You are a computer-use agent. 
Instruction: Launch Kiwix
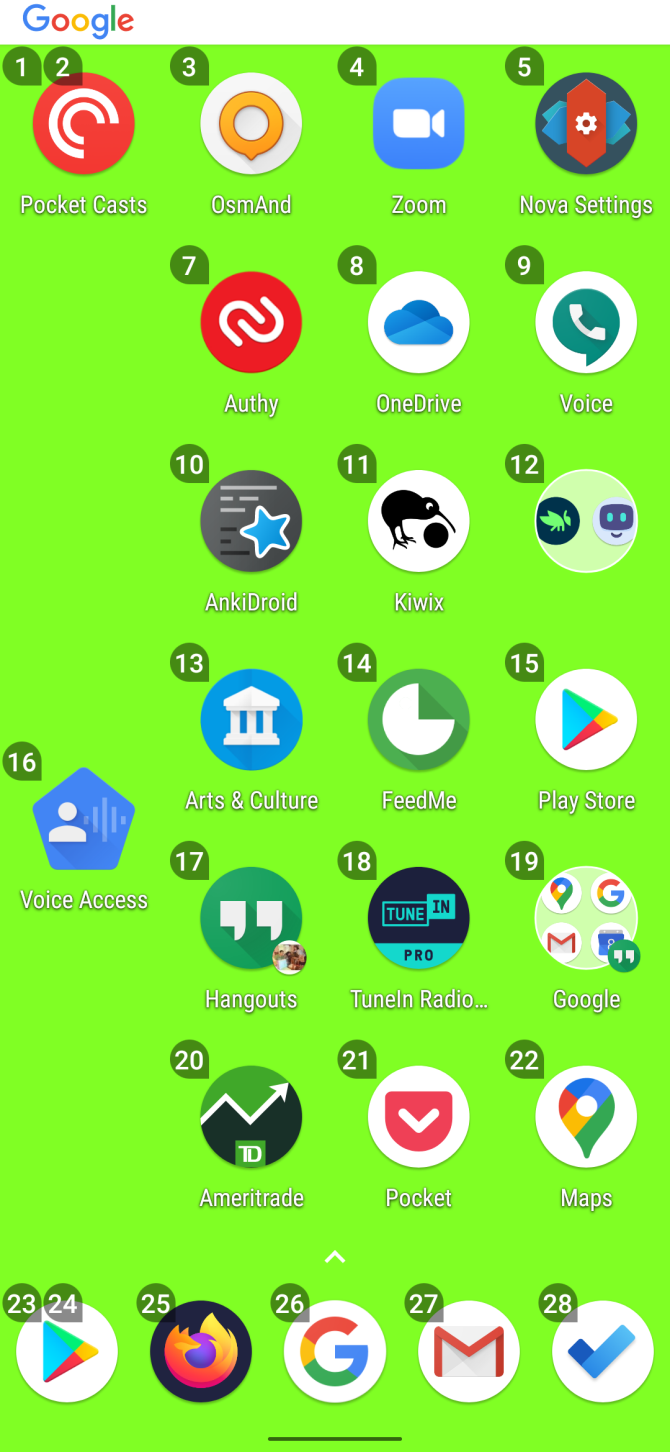coord(418,521)
